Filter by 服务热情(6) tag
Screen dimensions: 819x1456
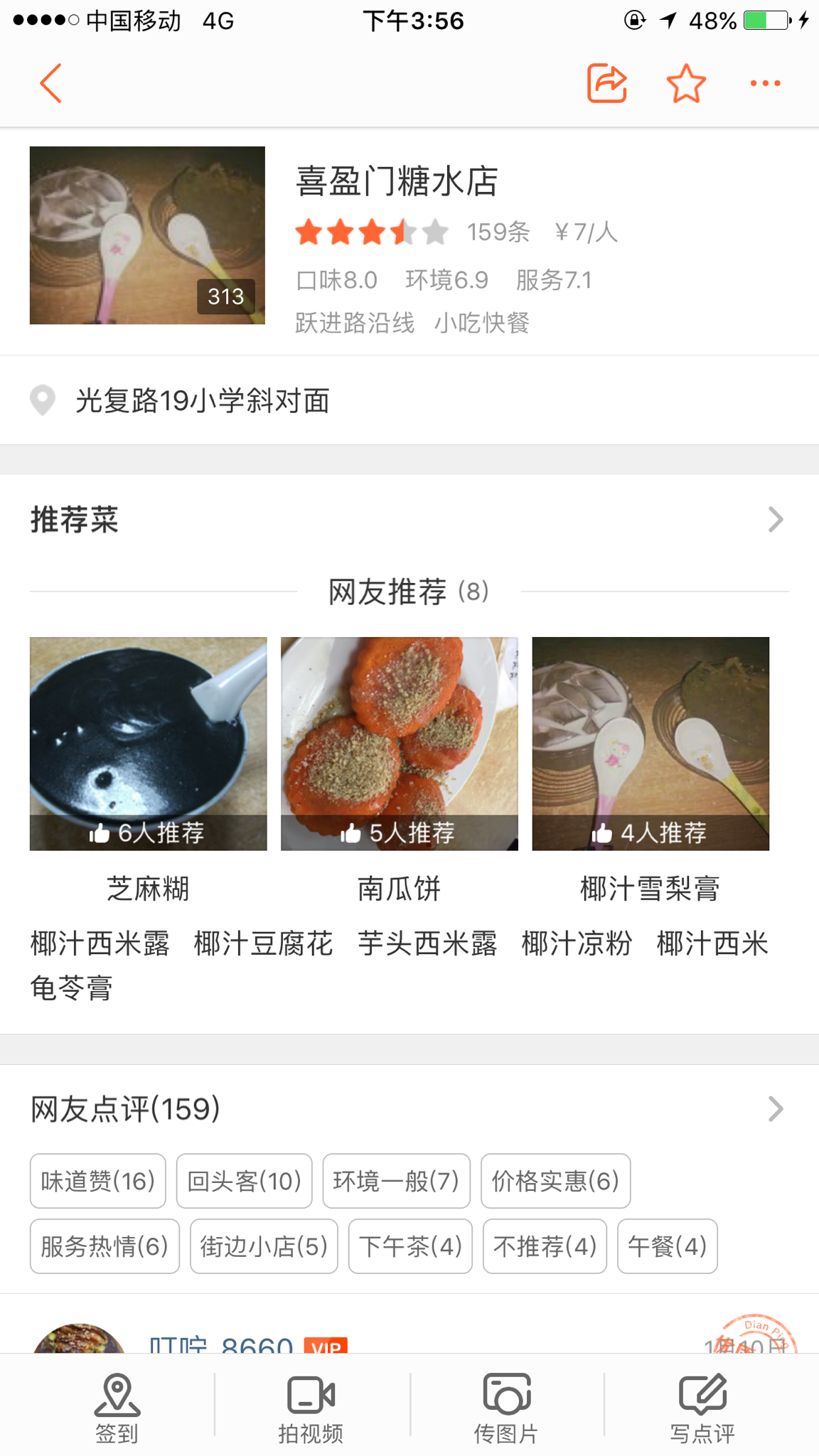105,1246
